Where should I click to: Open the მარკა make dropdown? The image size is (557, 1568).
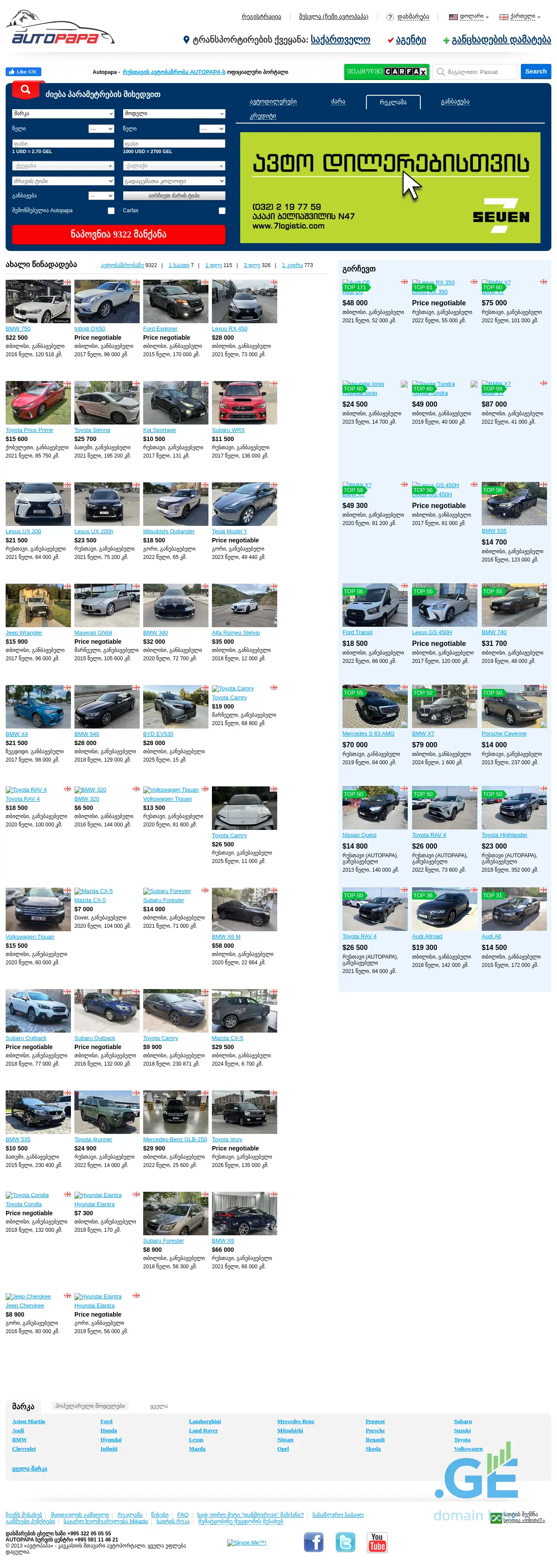[63, 114]
